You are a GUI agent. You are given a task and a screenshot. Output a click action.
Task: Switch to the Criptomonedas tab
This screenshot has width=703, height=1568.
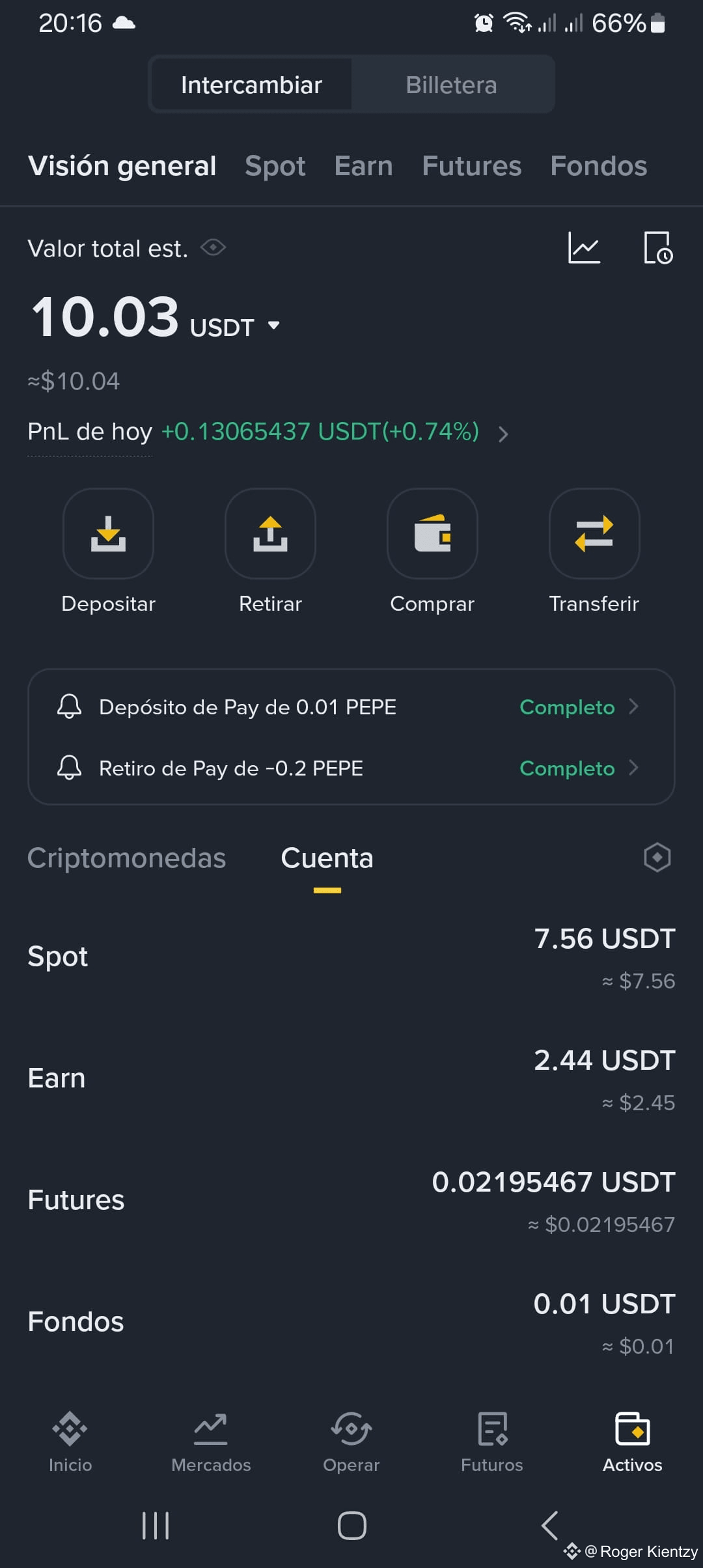pyautogui.click(x=127, y=858)
